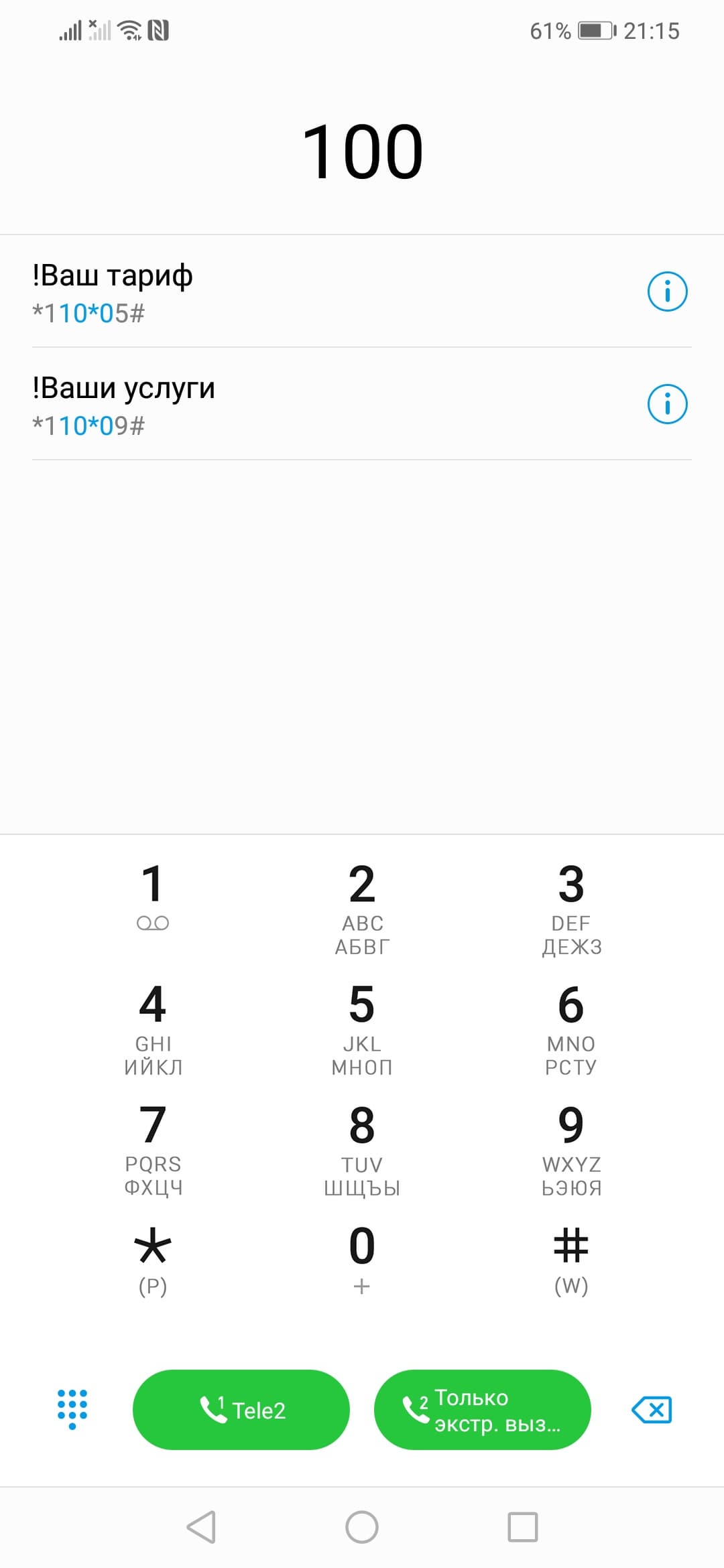The height and width of the screenshot is (1568, 724).
Task: Open the !Ваши услуги suggestion
Action: (x=268, y=405)
